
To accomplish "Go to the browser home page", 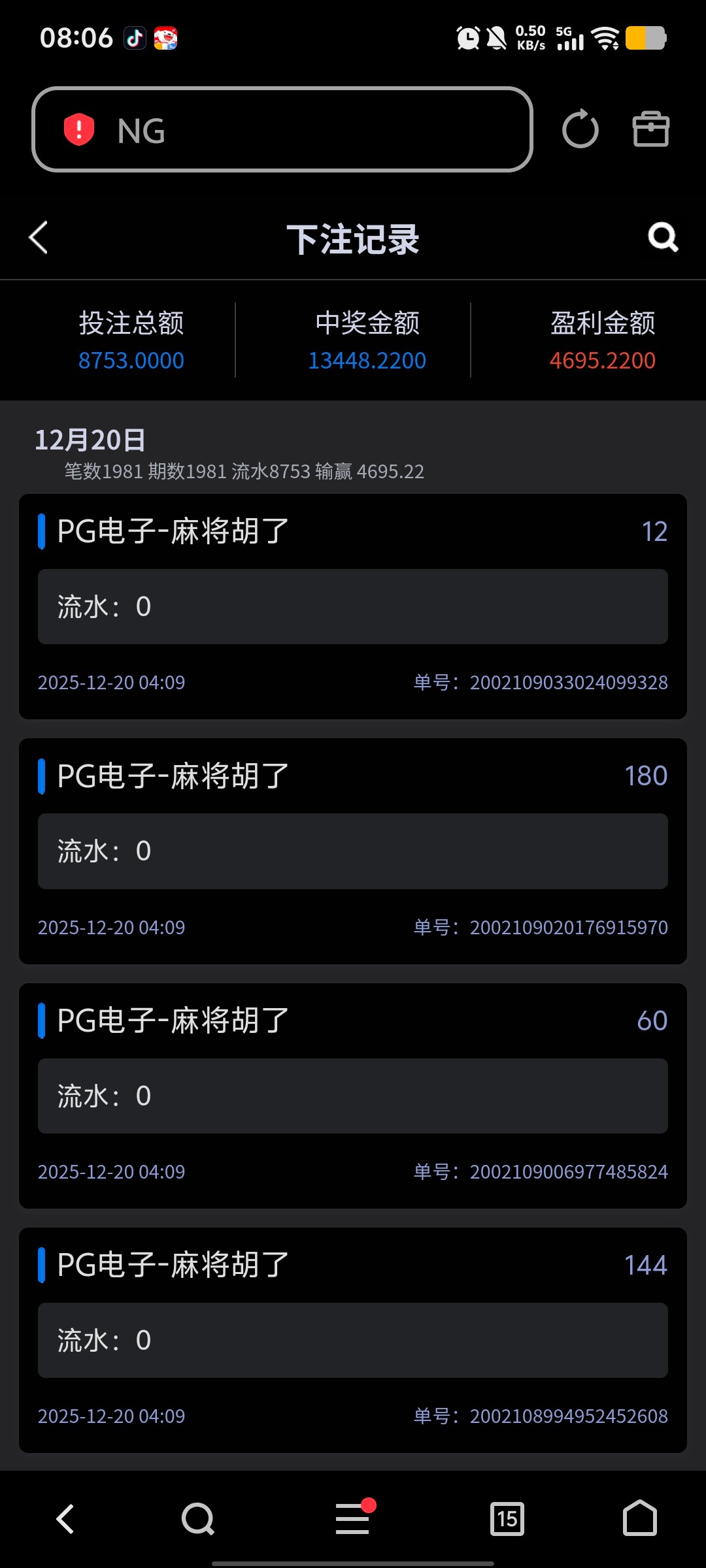I will click(639, 1519).
